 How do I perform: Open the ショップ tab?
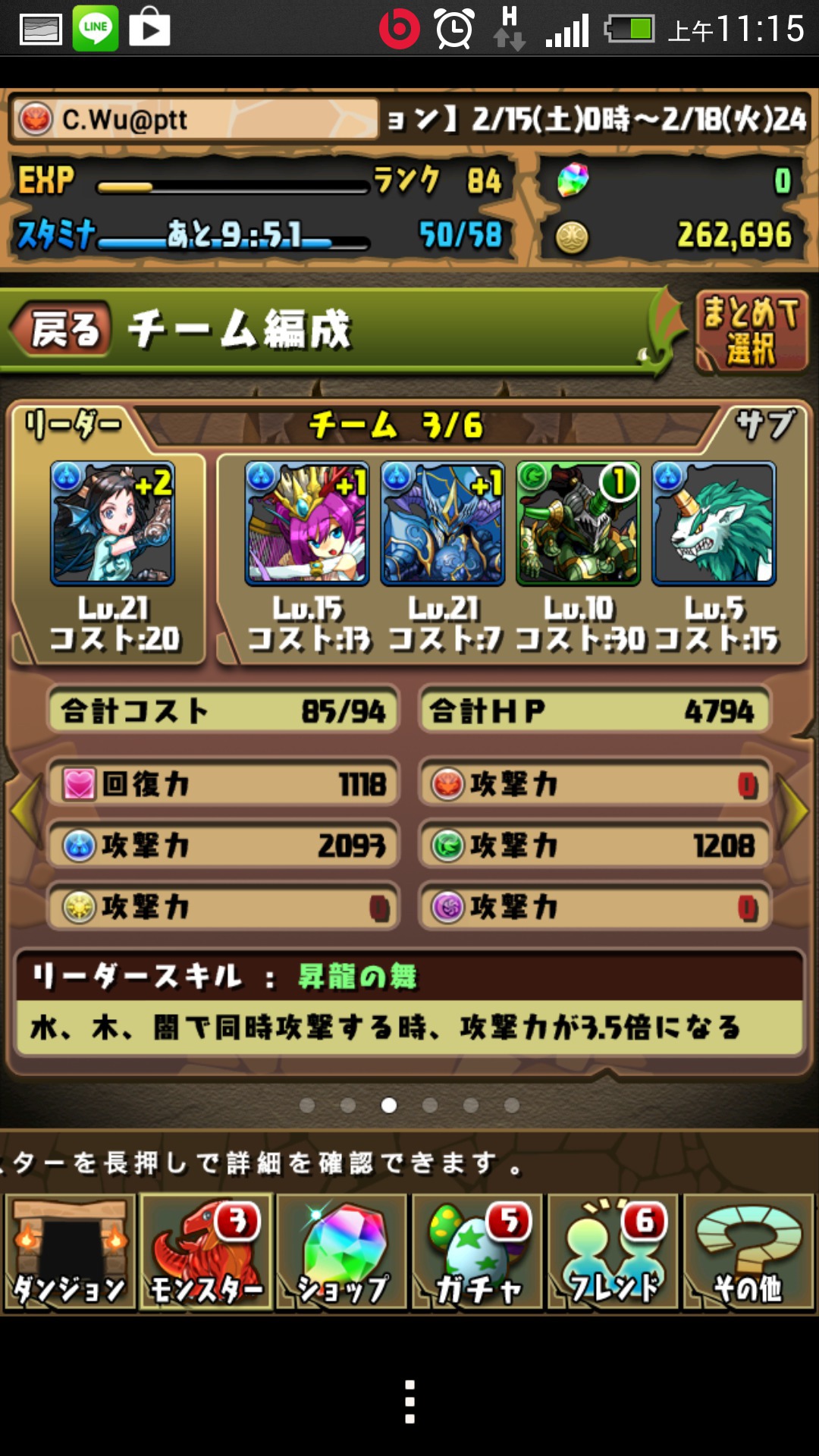tap(341, 1252)
